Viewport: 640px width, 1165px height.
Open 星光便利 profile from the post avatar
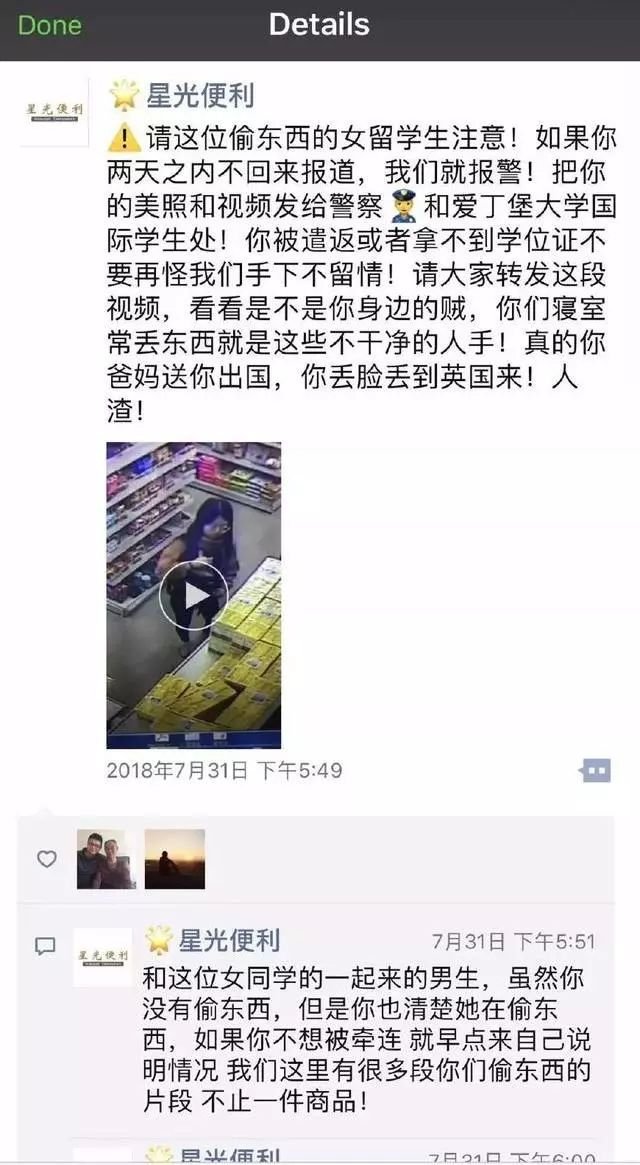pyautogui.click(x=54, y=112)
